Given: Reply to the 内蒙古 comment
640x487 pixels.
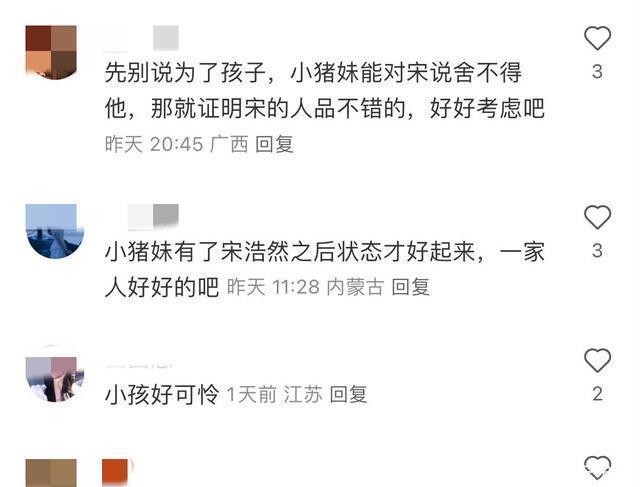Looking at the screenshot, I should click(x=410, y=287).
